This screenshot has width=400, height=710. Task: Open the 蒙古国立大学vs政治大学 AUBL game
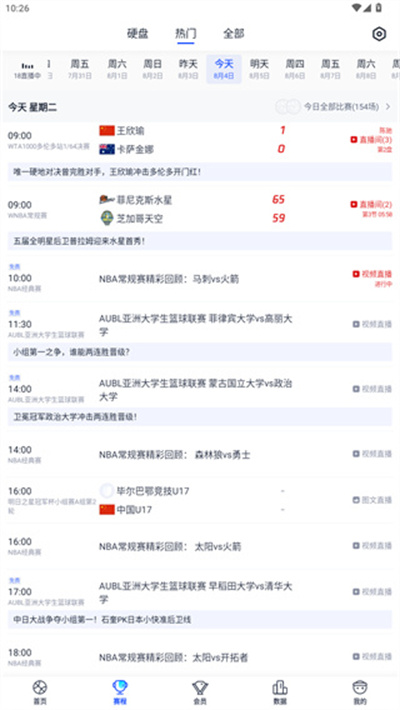(x=200, y=389)
